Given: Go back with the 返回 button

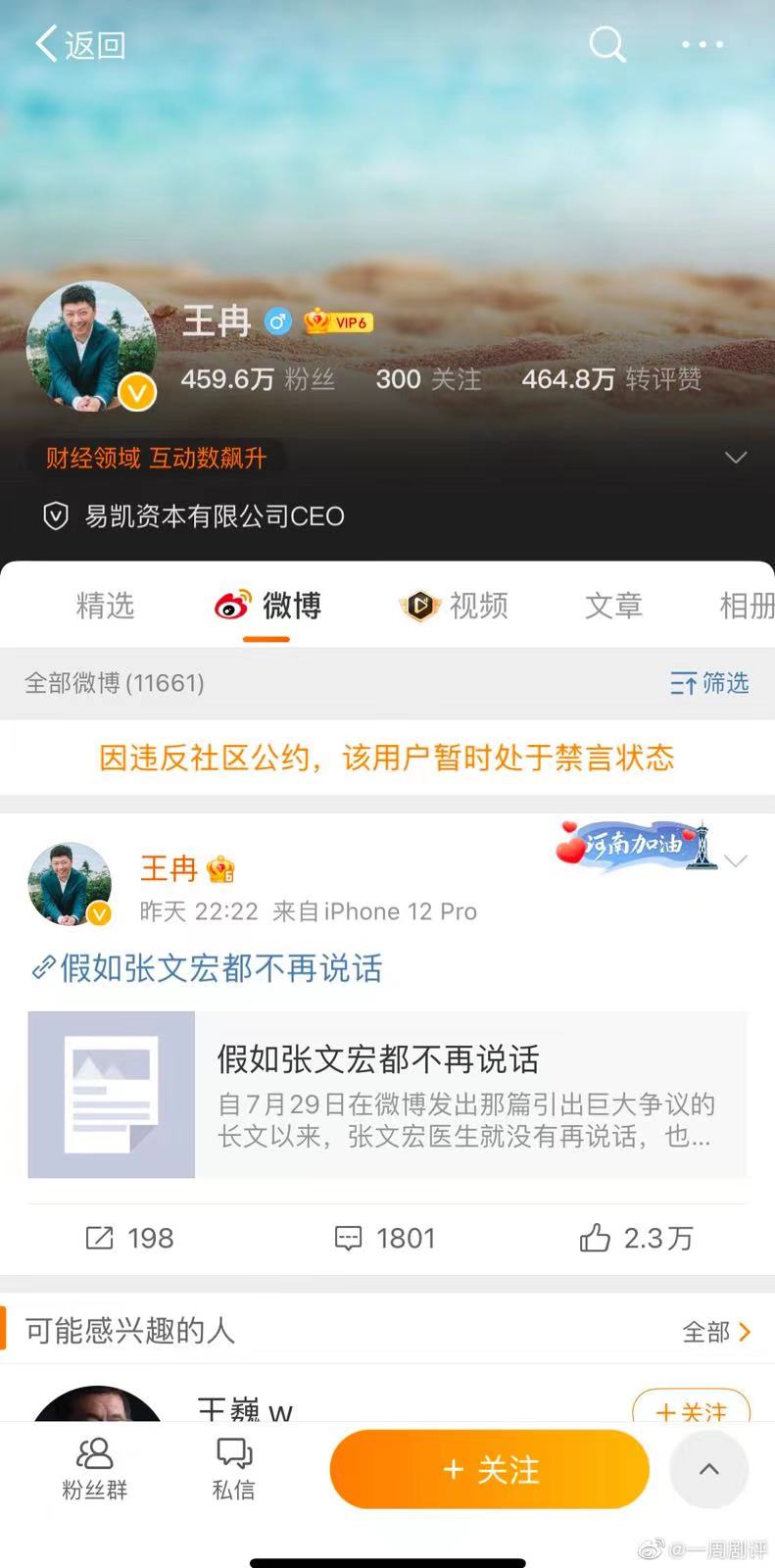Looking at the screenshot, I should click(x=79, y=45).
